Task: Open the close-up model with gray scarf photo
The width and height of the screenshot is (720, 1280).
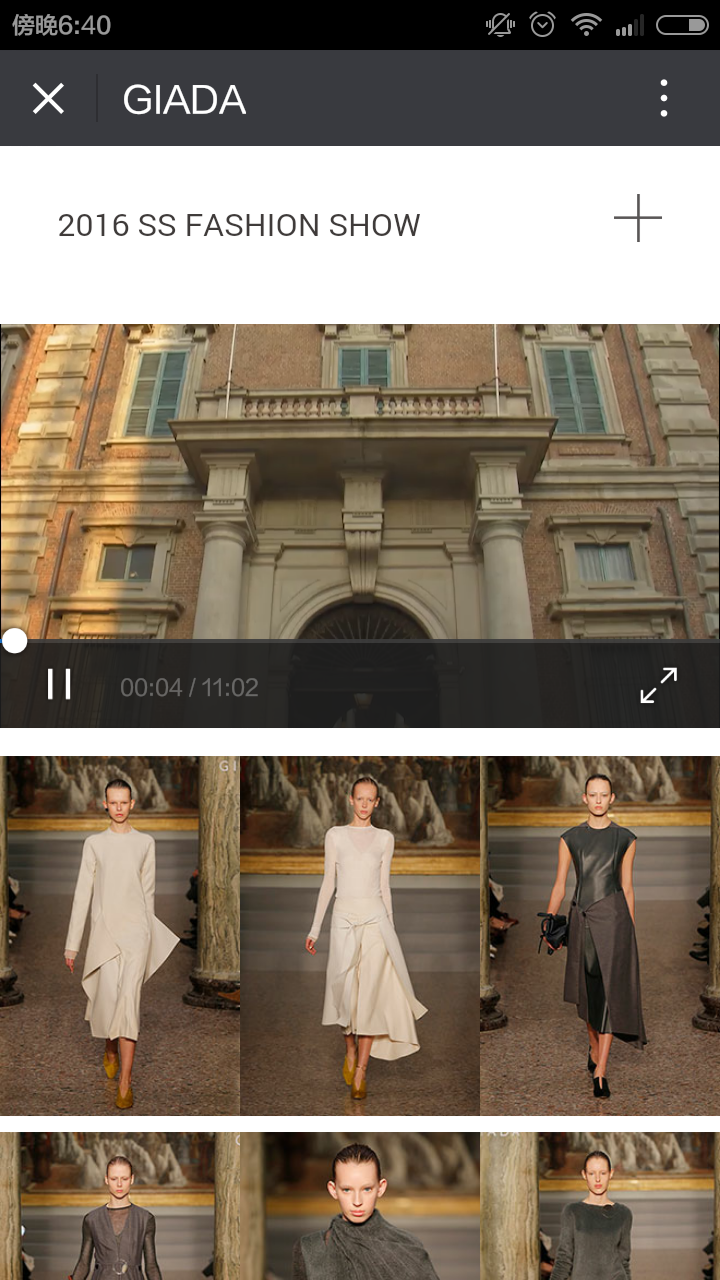Action: coord(360,1206)
